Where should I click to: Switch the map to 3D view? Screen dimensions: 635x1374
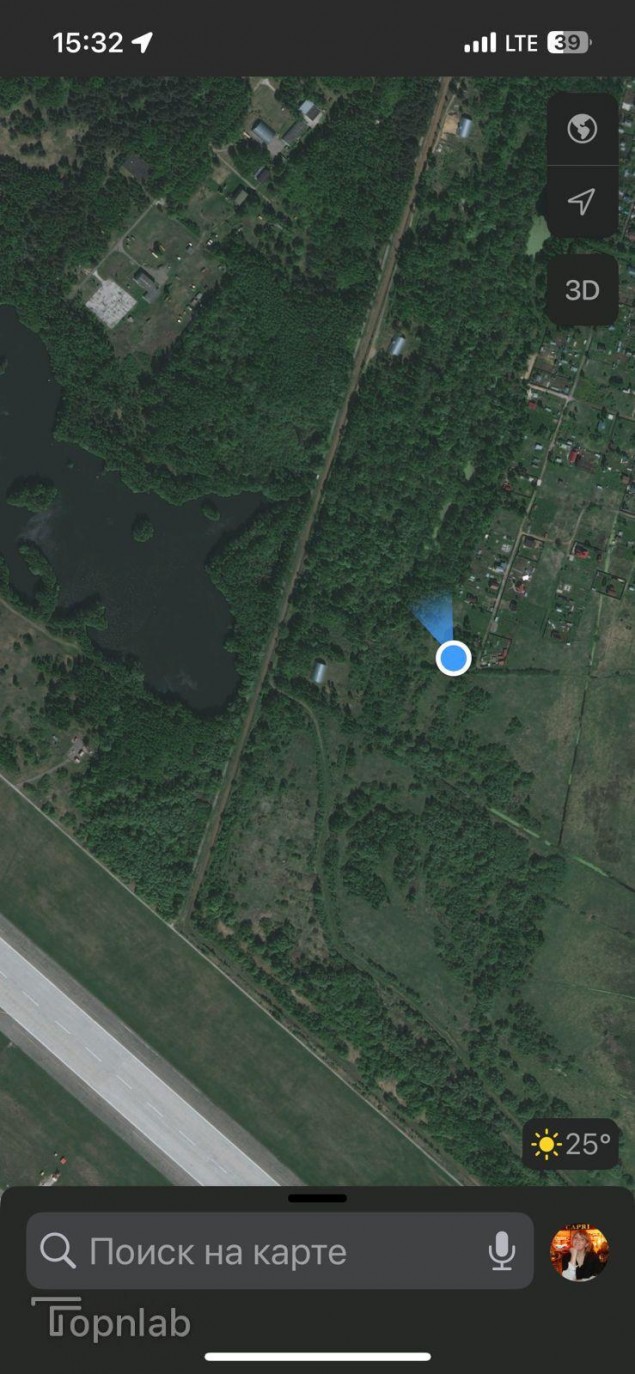point(582,290)
